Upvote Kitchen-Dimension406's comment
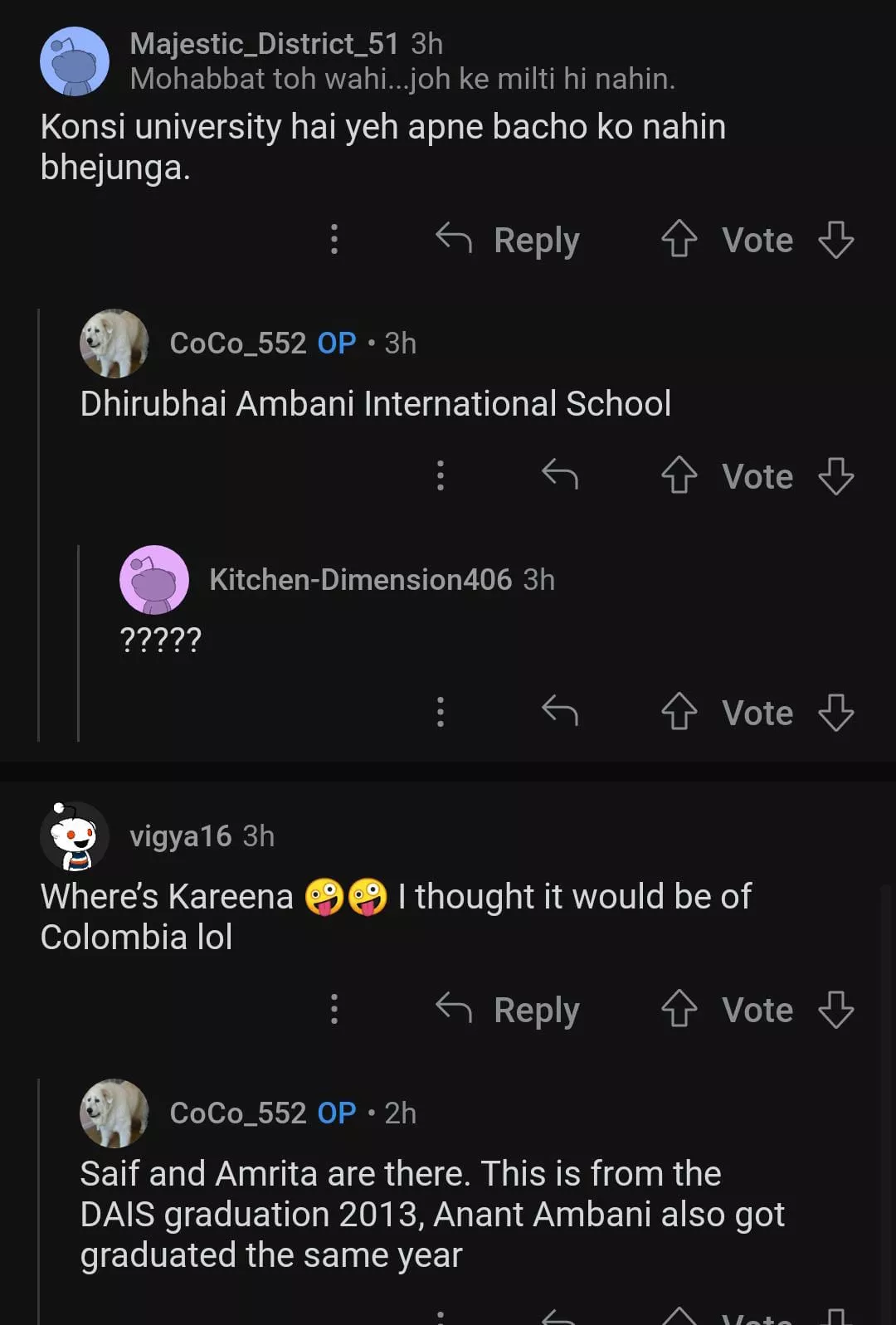Image resolution: width=896 pixels, height=1325 pixels. [679, 712]
